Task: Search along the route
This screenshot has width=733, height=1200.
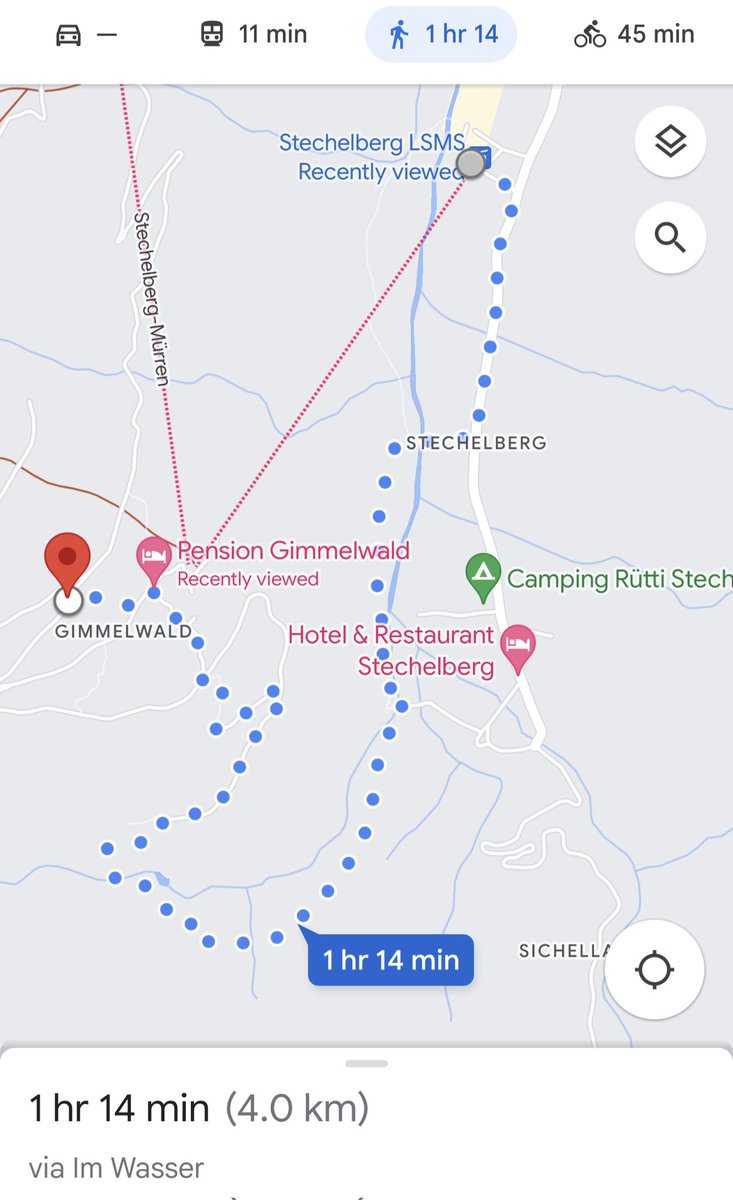Action: point(670,238)
